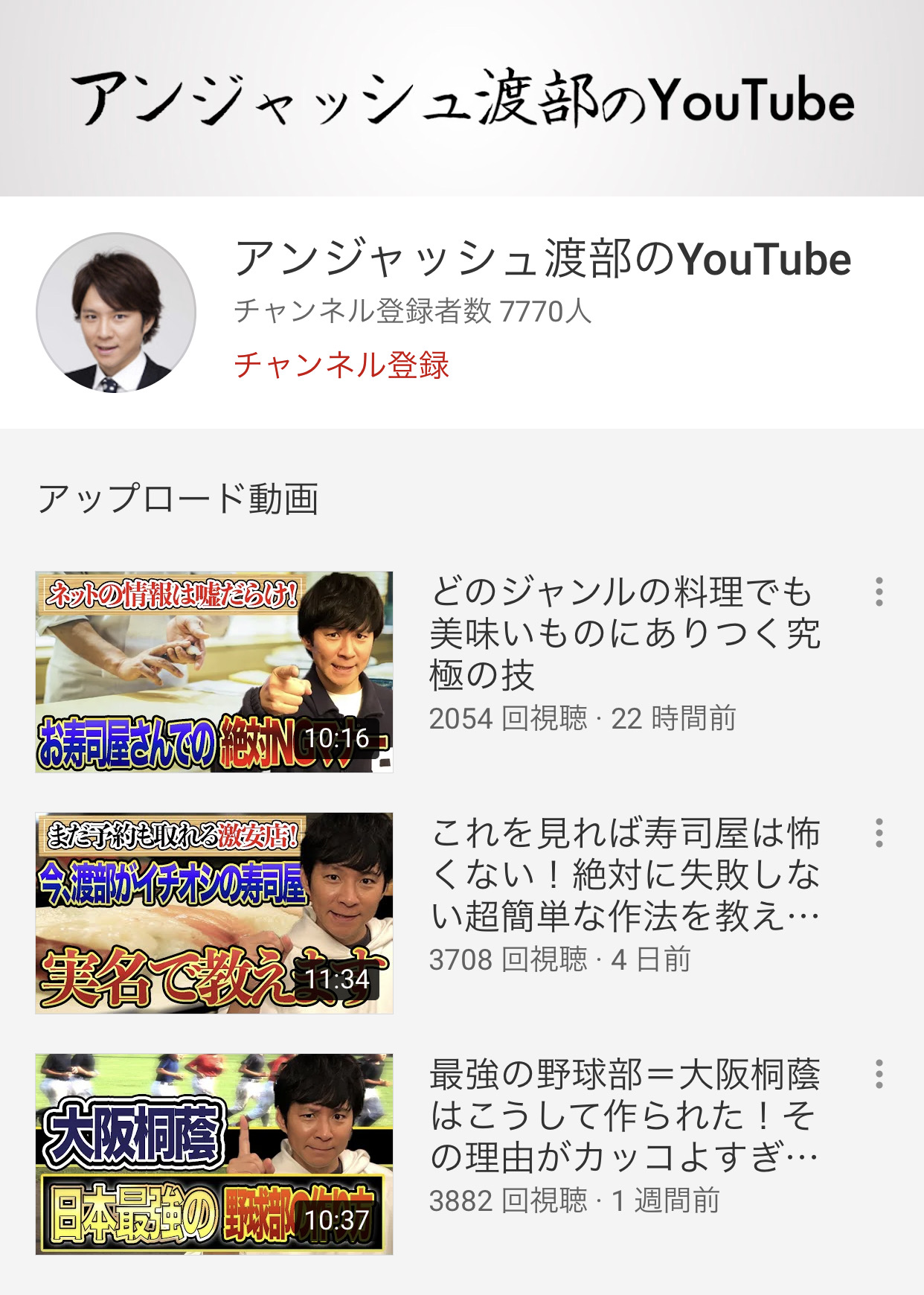Play the 11:34 sushi restaurant video thumbnail
The width and height of the screenshot is (924, 1295).
click(x=214, y=912)
